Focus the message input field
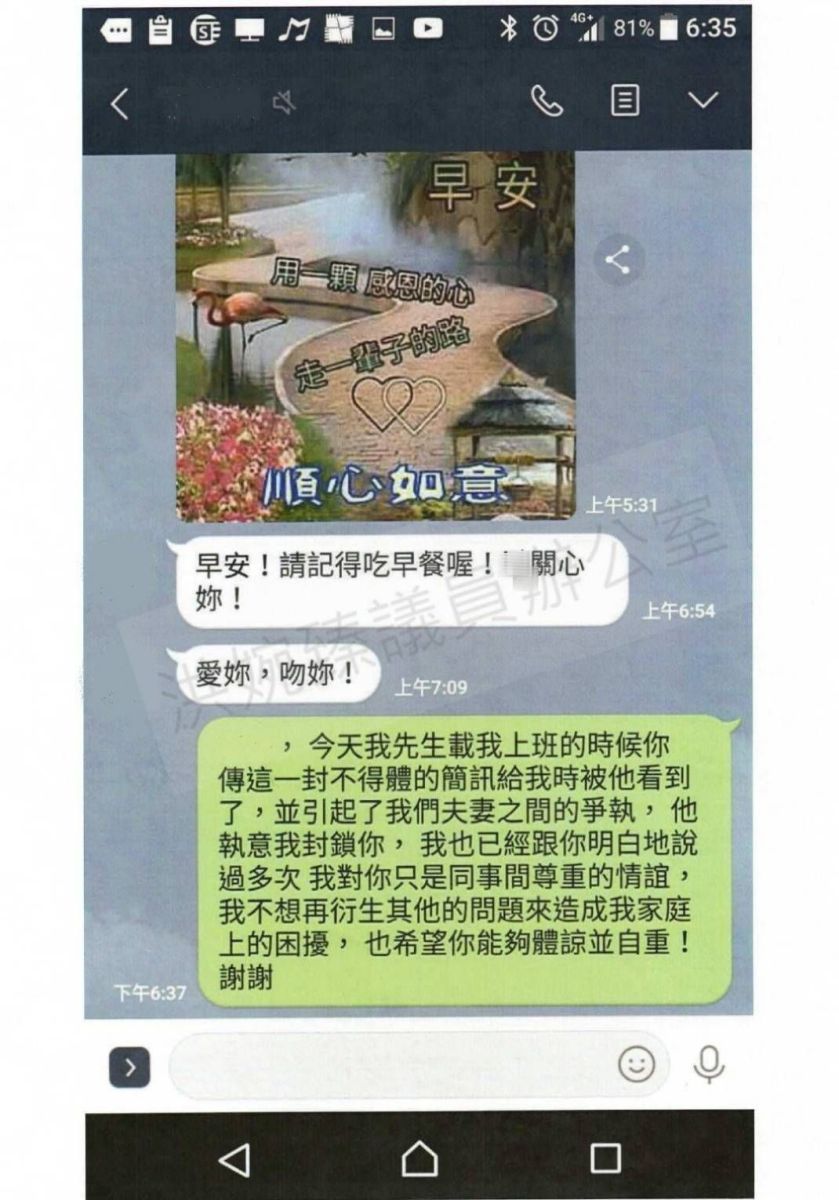 pos(390,1066)
